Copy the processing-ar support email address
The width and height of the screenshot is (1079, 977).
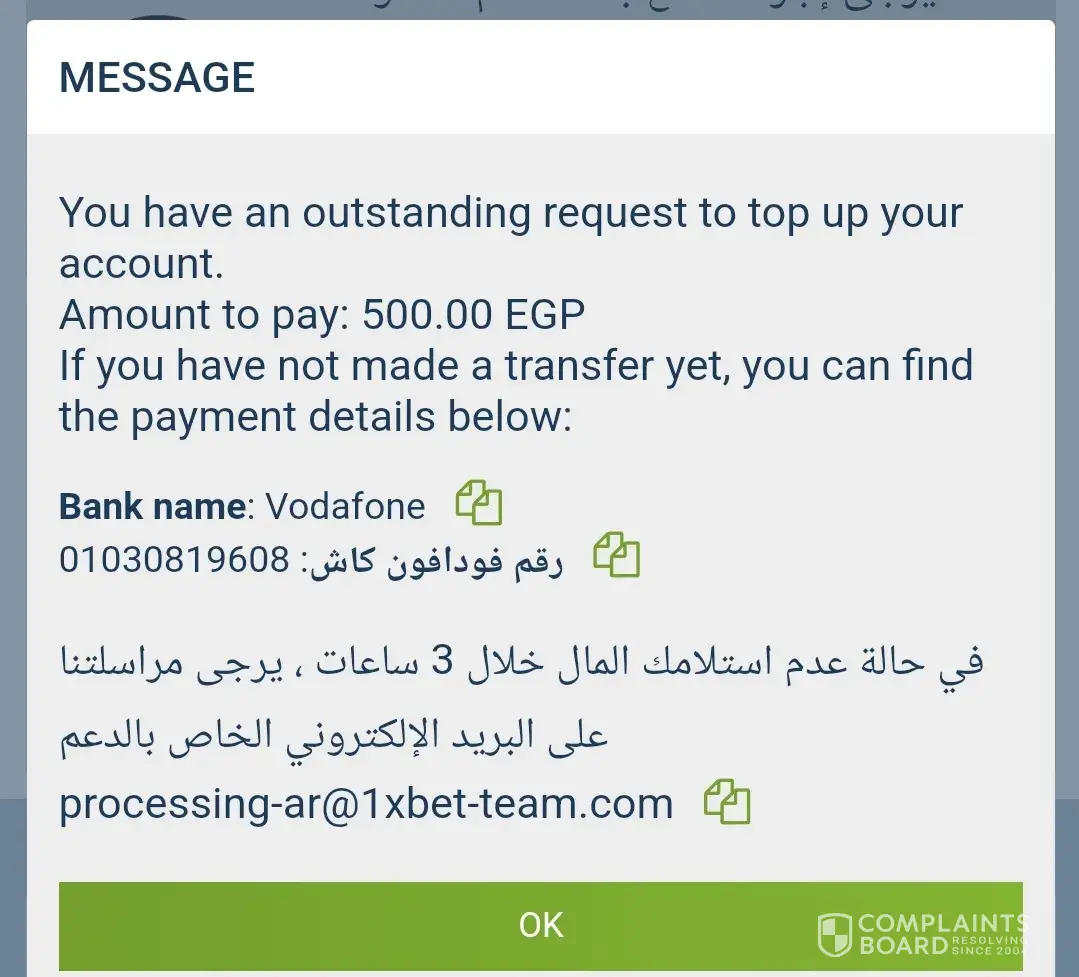coord(728,803)
